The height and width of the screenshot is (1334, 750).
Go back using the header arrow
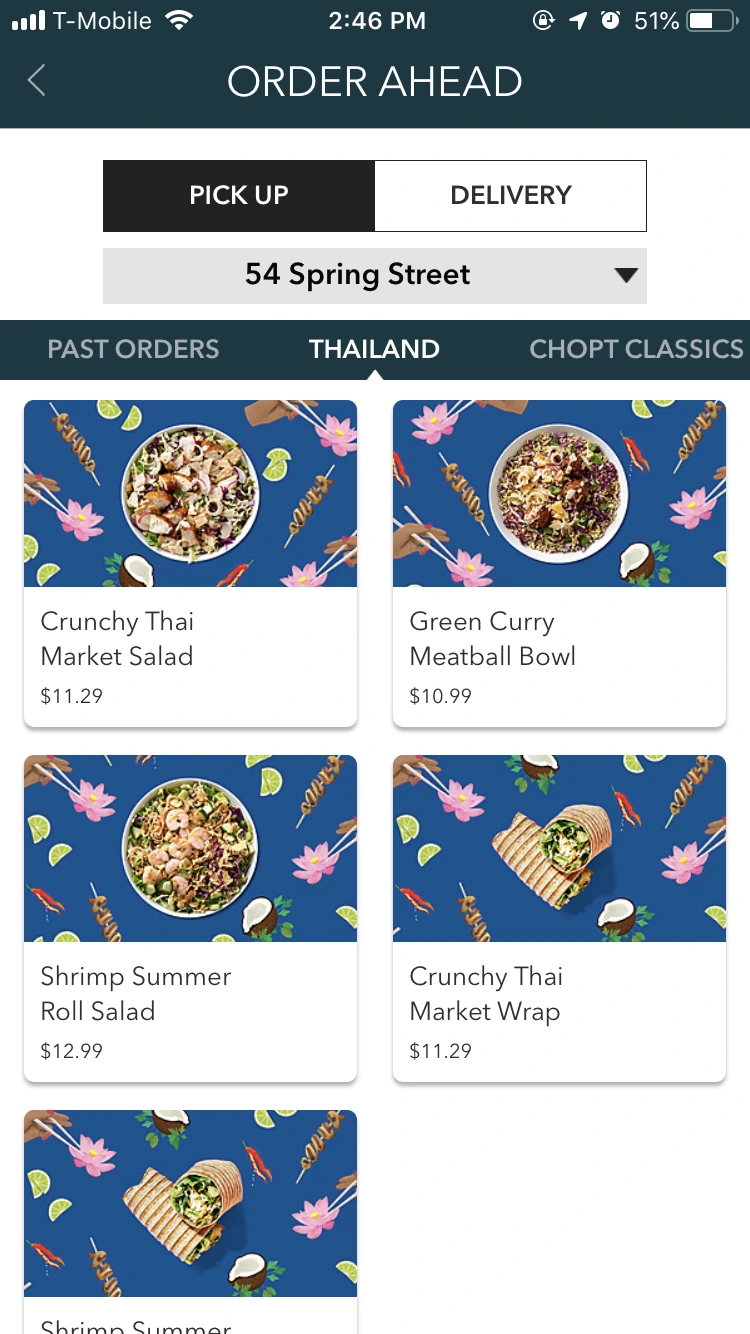click(x=37, y=81)
